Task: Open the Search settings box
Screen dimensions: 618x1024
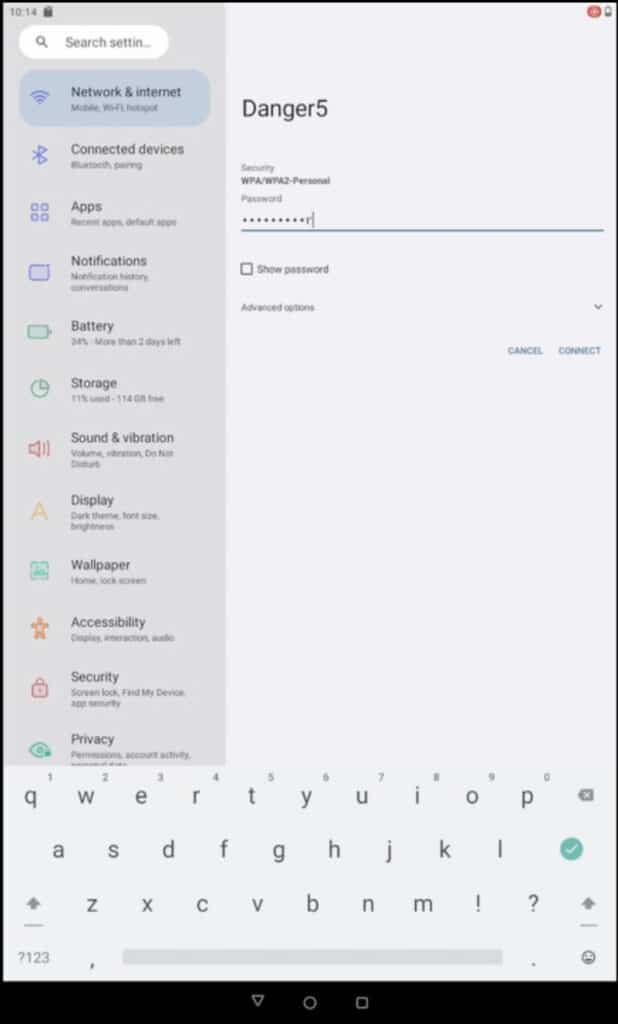Action: 95,42
